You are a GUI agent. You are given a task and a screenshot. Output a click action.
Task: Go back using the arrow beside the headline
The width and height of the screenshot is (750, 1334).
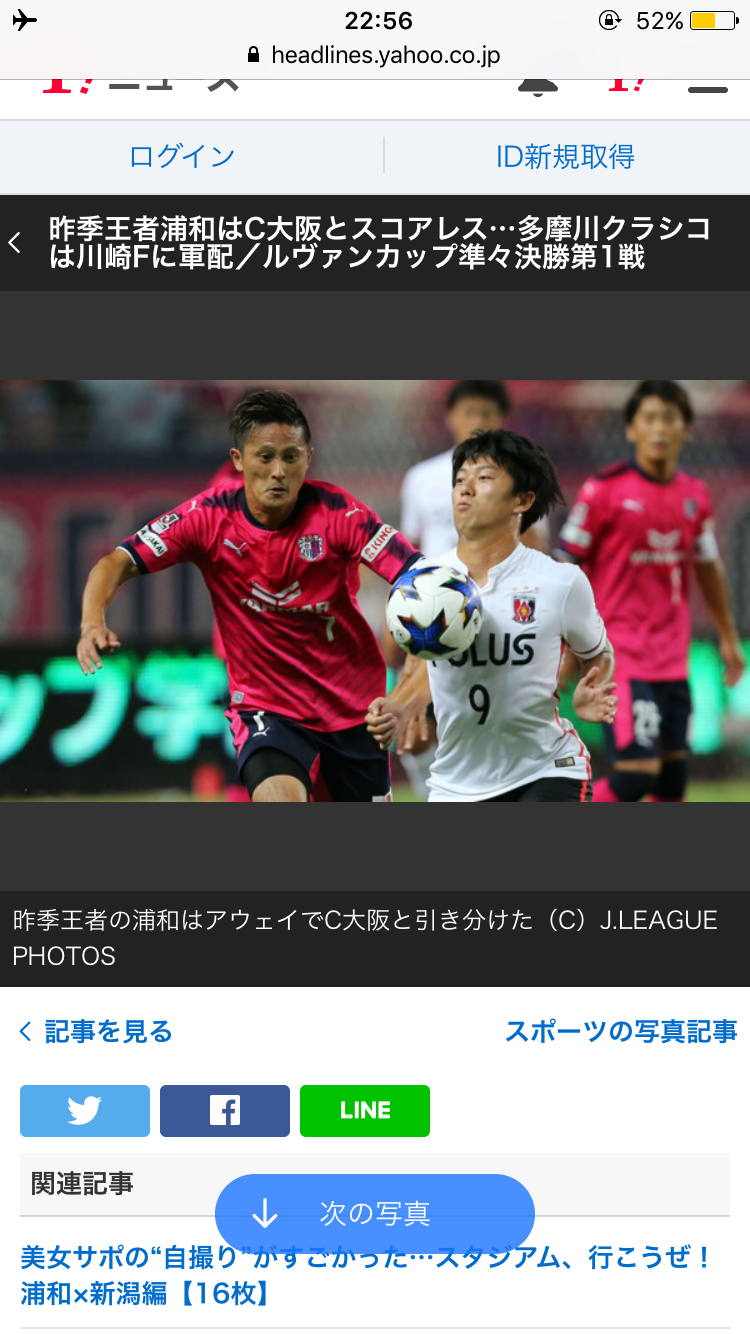(15, 242)
